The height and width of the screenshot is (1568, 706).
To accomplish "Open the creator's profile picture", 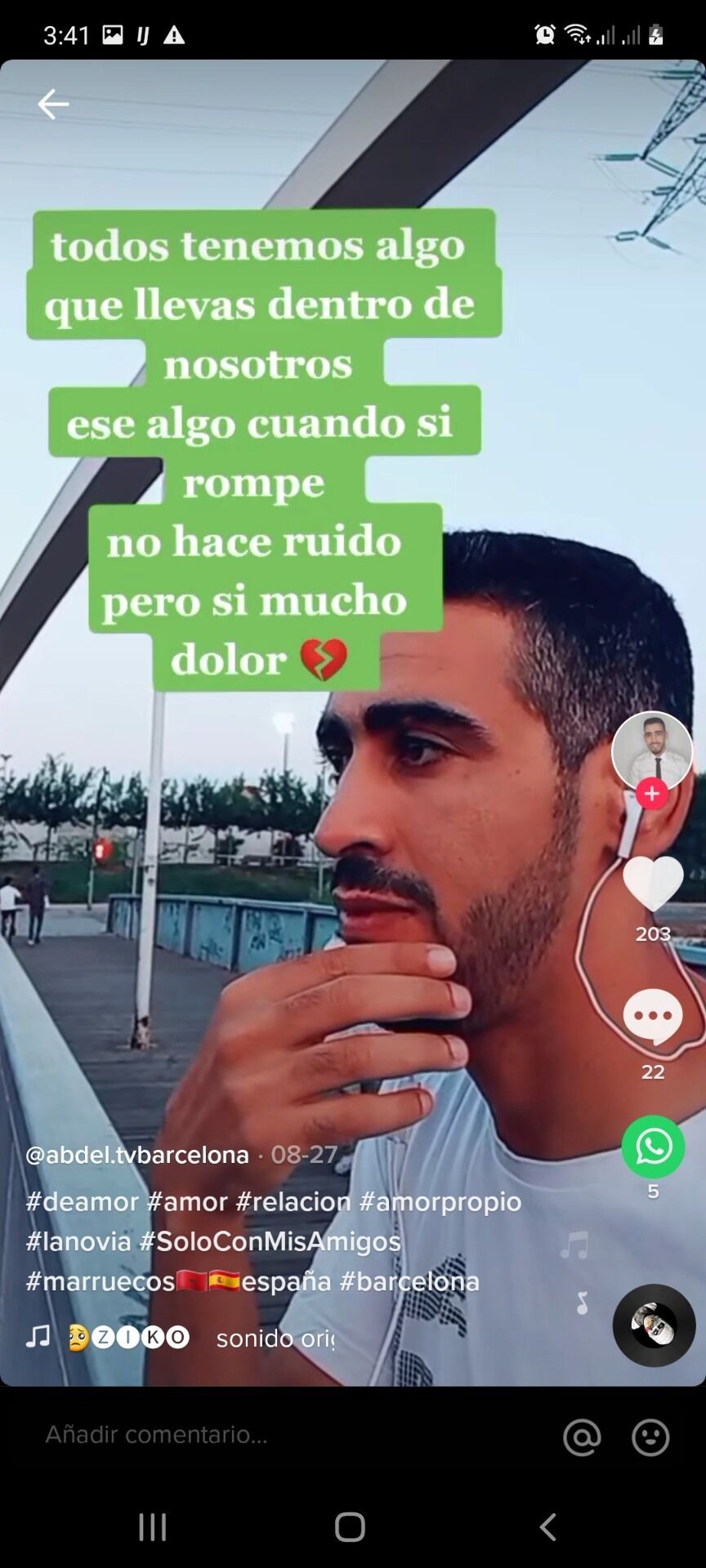I will pyautogui.click(x=652, y=751).
